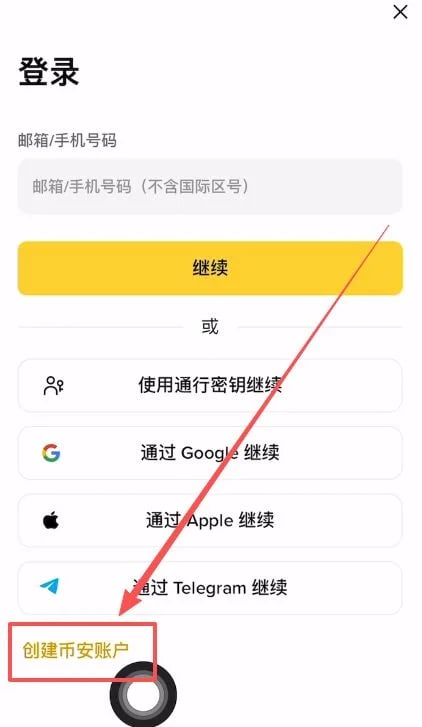The image size is (422, 727).
Task: Continue with passkey (使用通行密钥继续)
Action: [210, 385]
